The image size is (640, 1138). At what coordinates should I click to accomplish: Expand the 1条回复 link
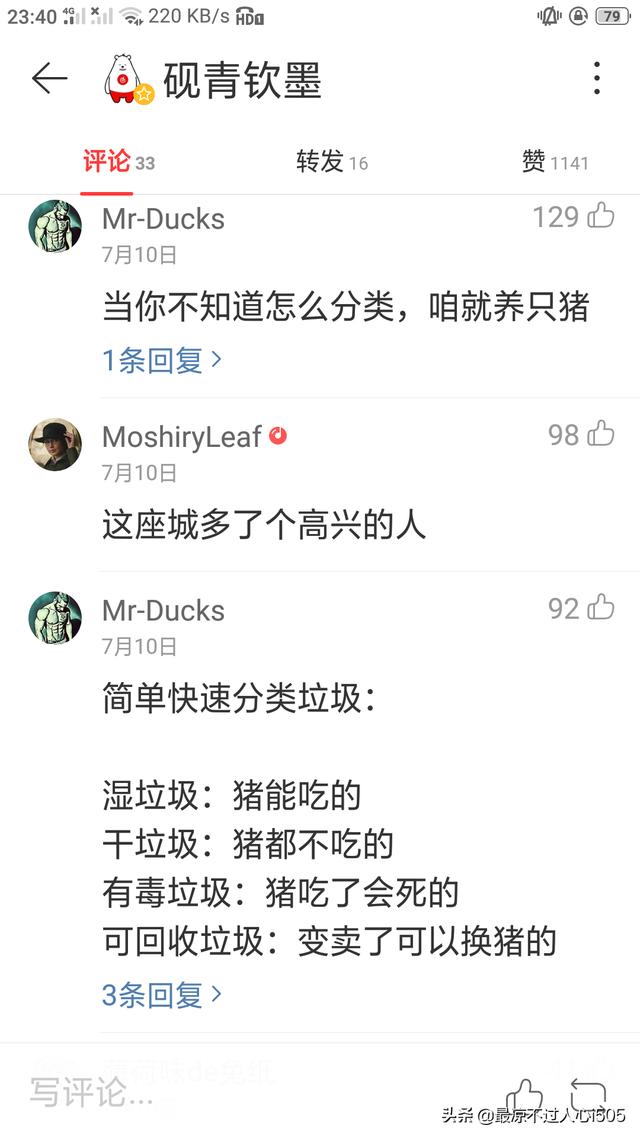[162, 360]
